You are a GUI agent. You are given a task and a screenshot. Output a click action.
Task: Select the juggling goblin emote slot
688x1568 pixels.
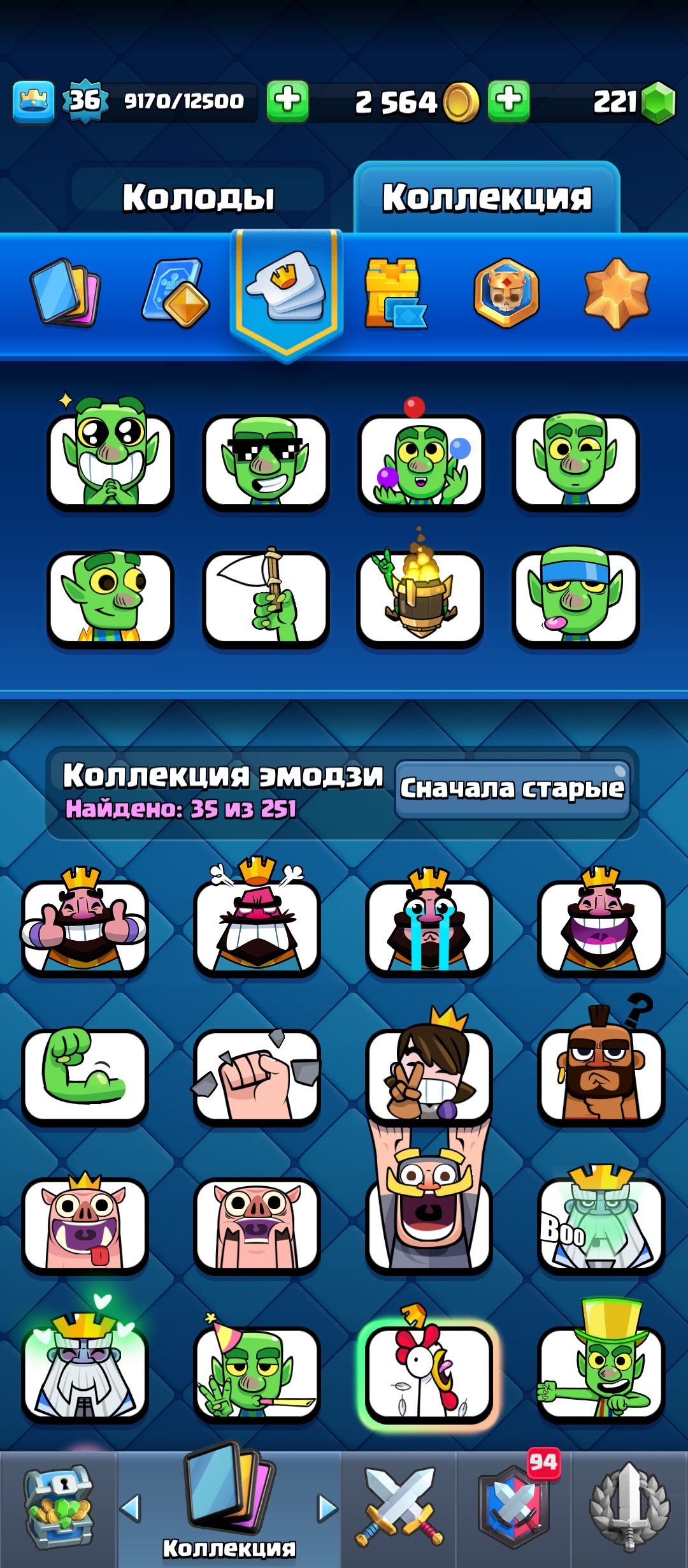point(420,461)
